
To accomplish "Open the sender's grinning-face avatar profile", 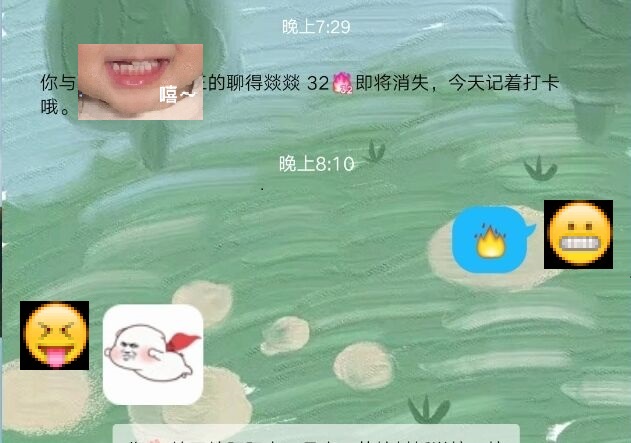I will tap(578, 234).
